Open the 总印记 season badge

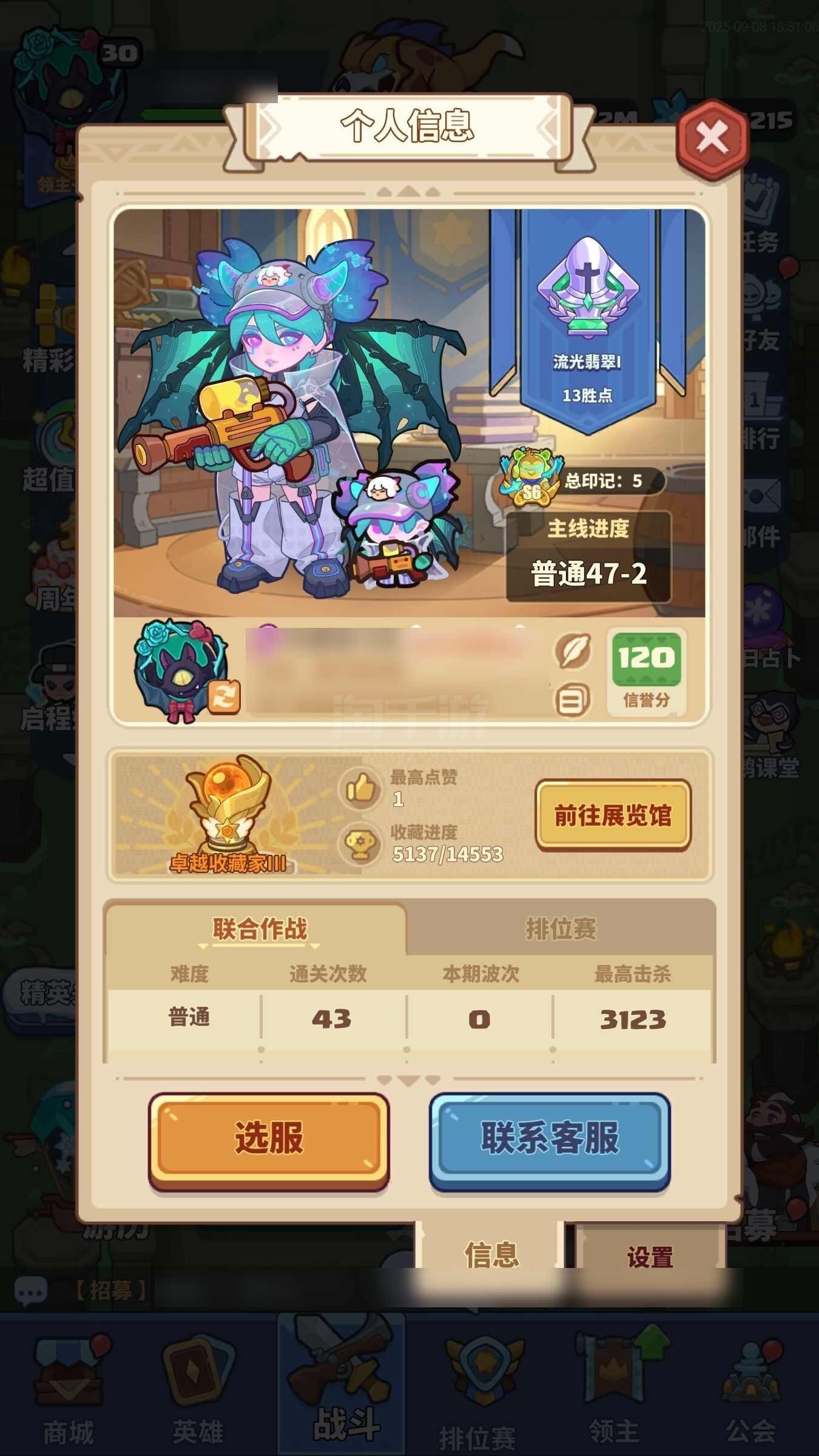[x=582, y=482]
